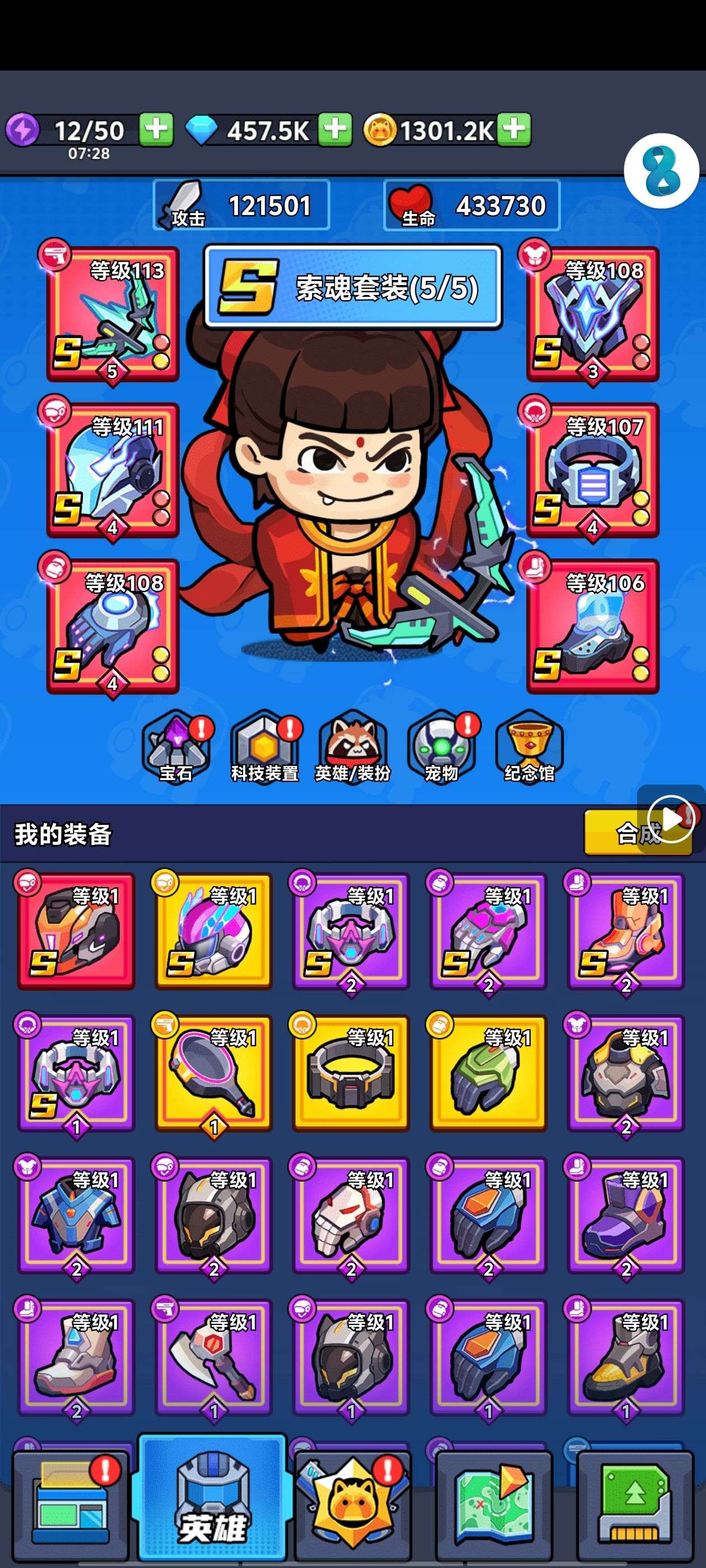Add more energy with the plus button

pyautogui.click(x=156, y=129)
